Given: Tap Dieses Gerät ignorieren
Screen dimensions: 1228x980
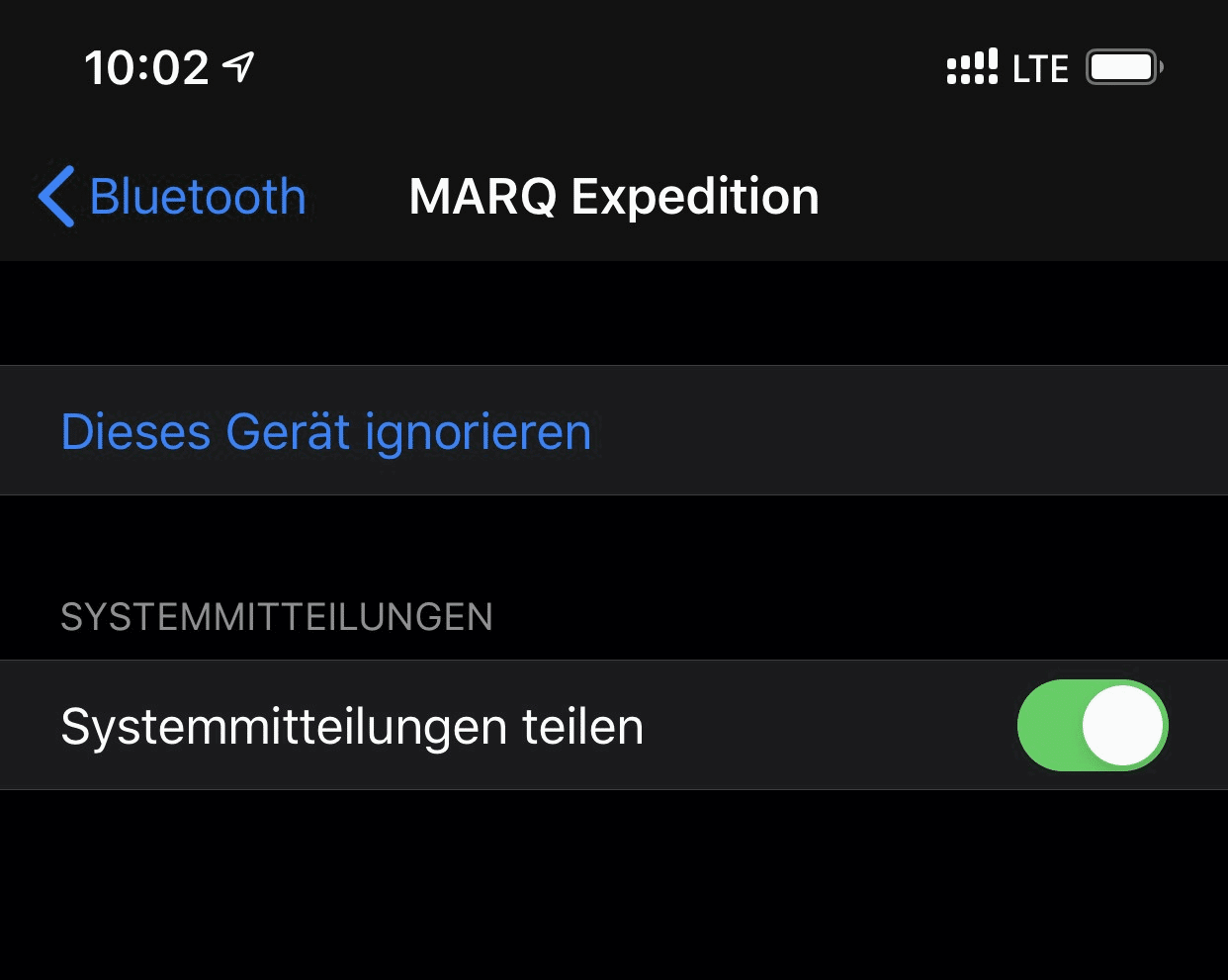Looking at the screenshot, I should 326,432.
